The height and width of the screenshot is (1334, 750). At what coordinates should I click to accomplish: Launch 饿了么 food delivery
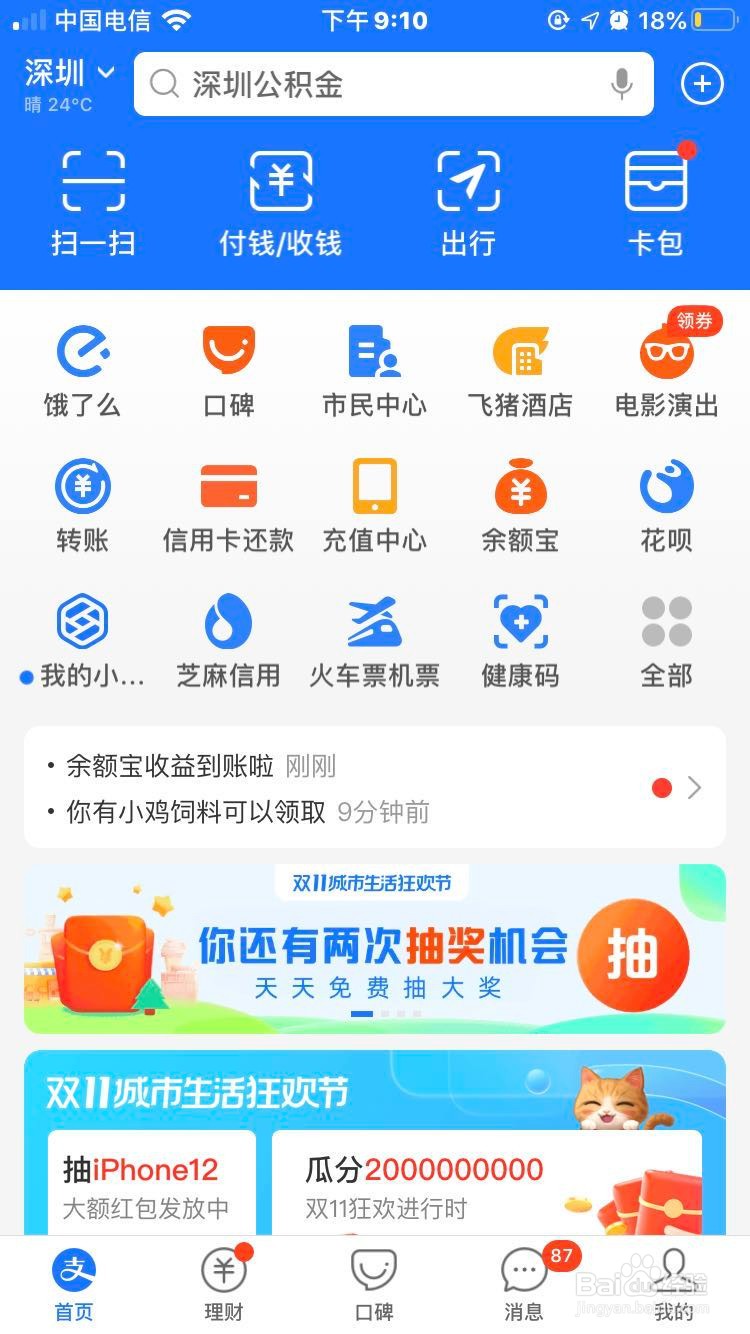point(82,365)
